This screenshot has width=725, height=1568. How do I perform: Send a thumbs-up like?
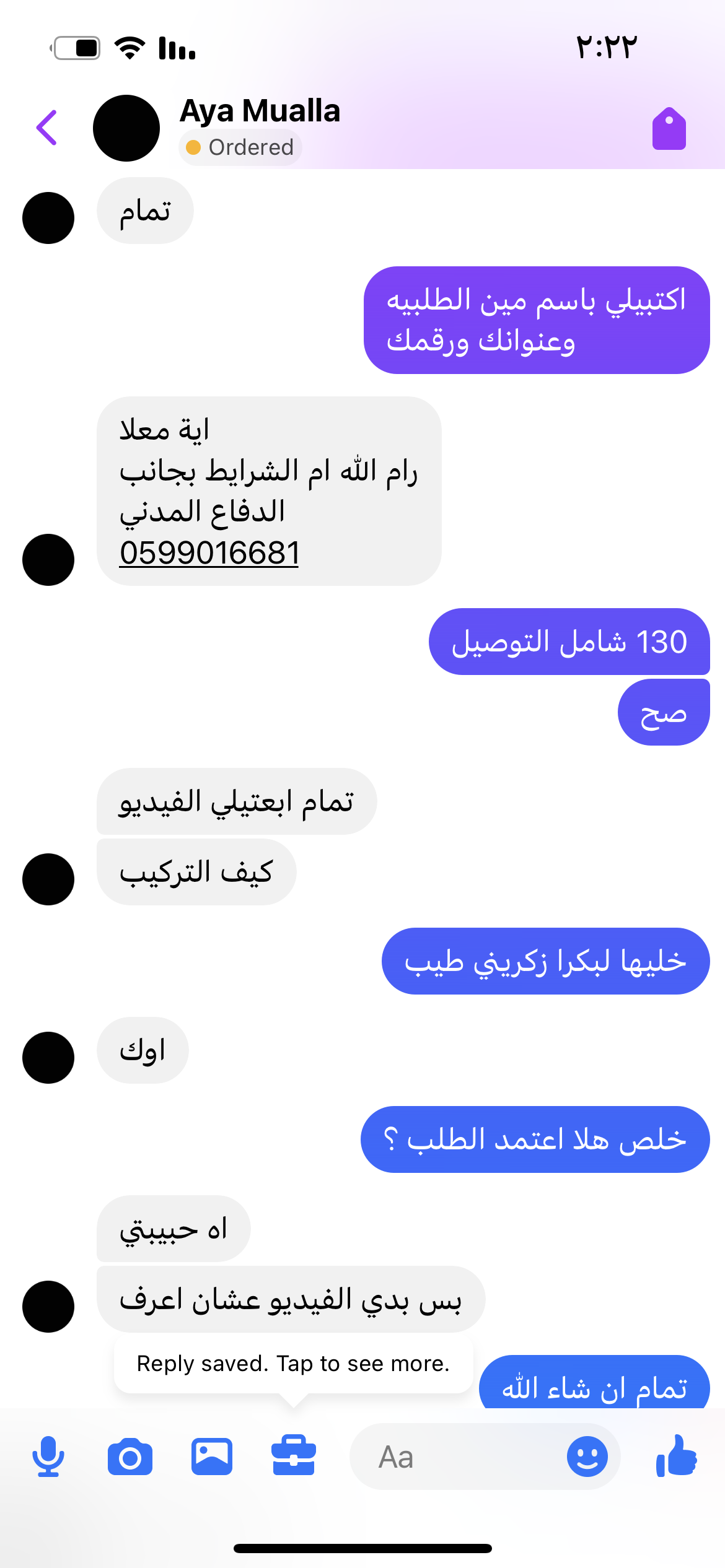tap(677, 1455)
